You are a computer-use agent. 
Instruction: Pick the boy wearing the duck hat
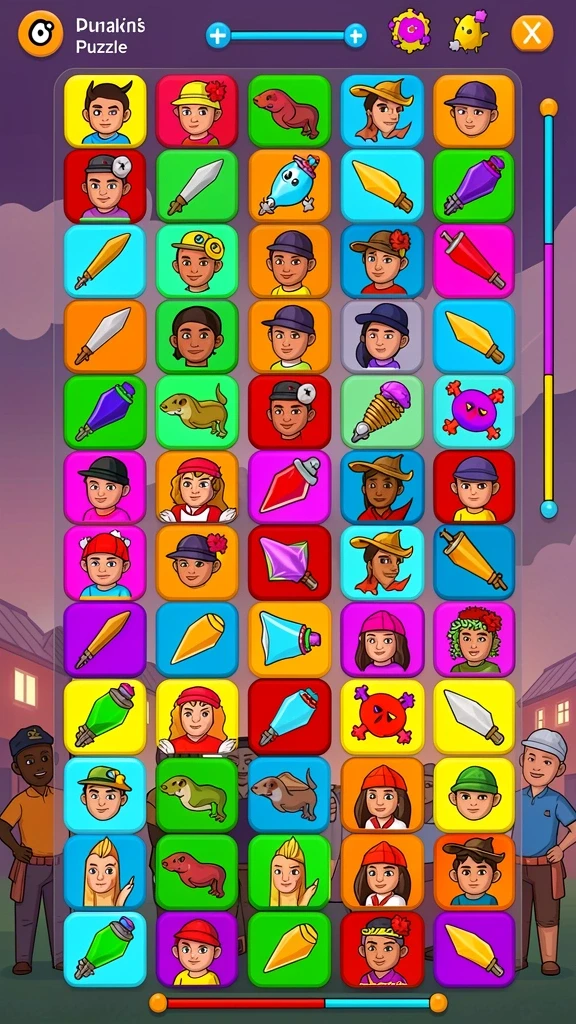[x=105, y=794]
